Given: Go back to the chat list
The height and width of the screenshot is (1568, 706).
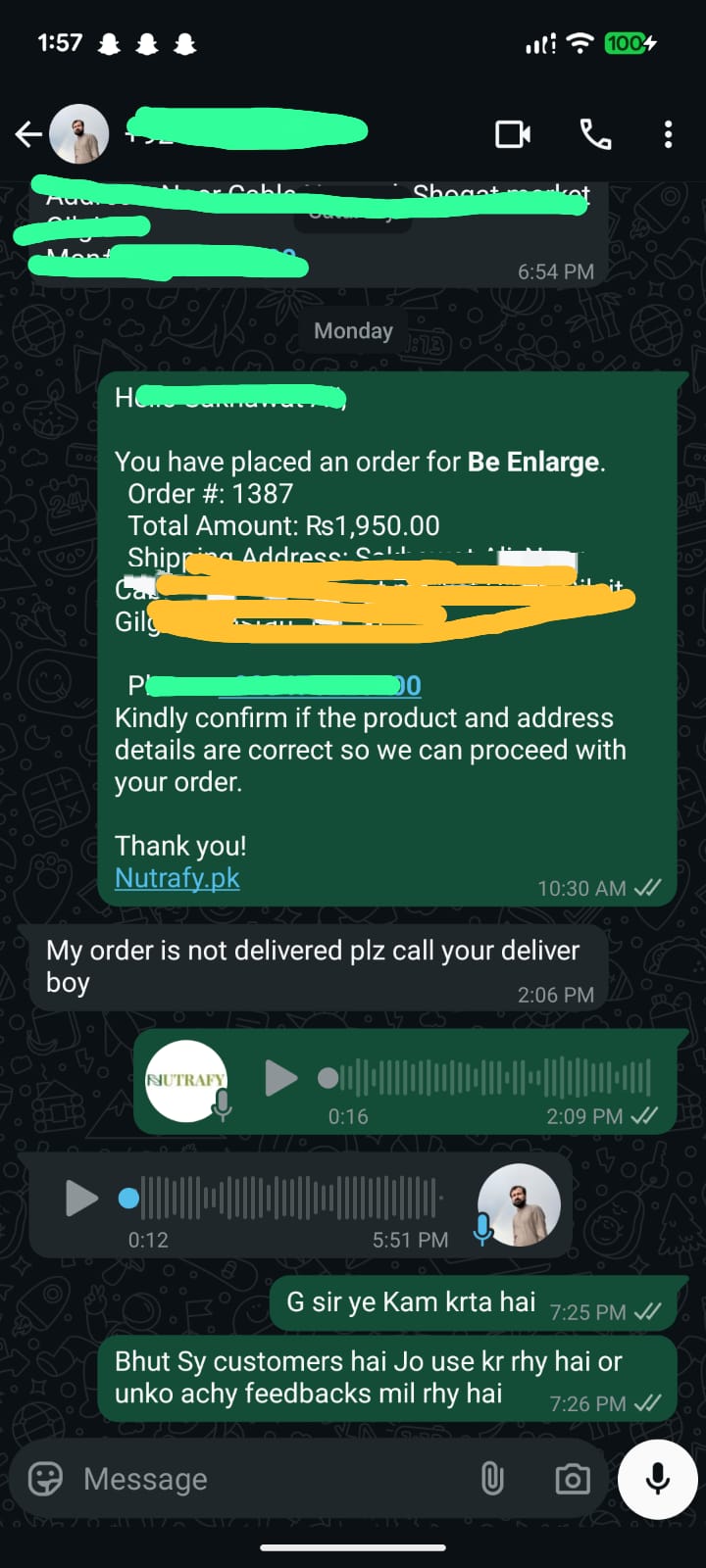Looking at the screenshot, I should (x=28, y=134).
